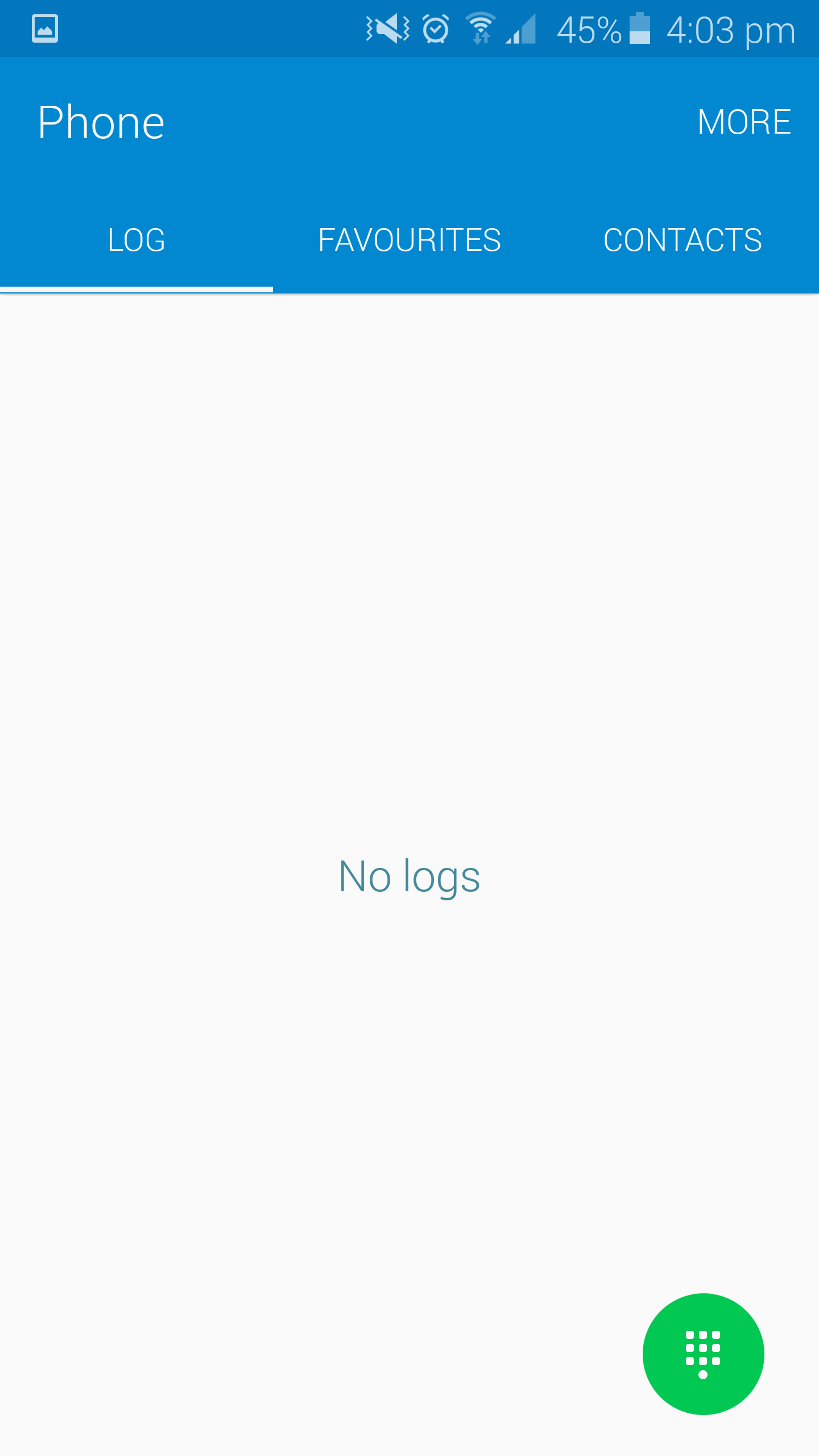
Task: Open the green dial pad button
Action: pyautogui.click(x=703, y=1354)
